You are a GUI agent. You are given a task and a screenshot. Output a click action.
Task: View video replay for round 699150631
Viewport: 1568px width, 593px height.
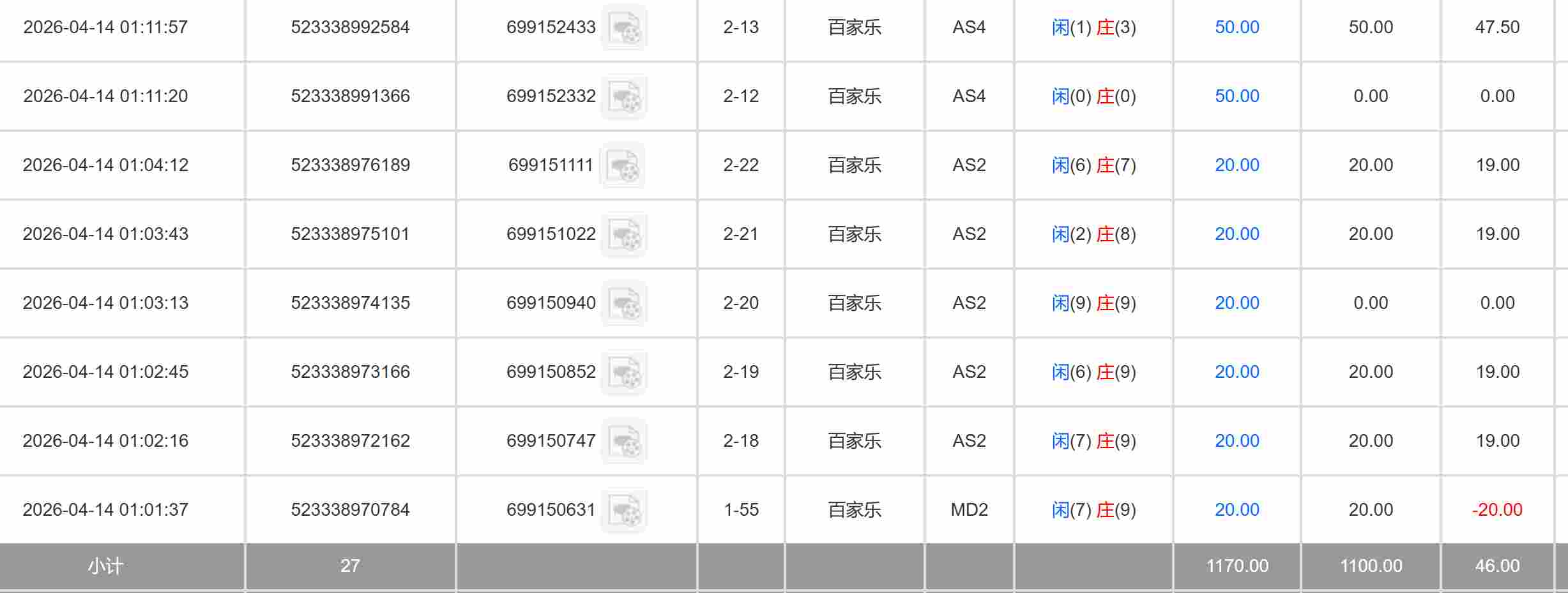(624, 510)
